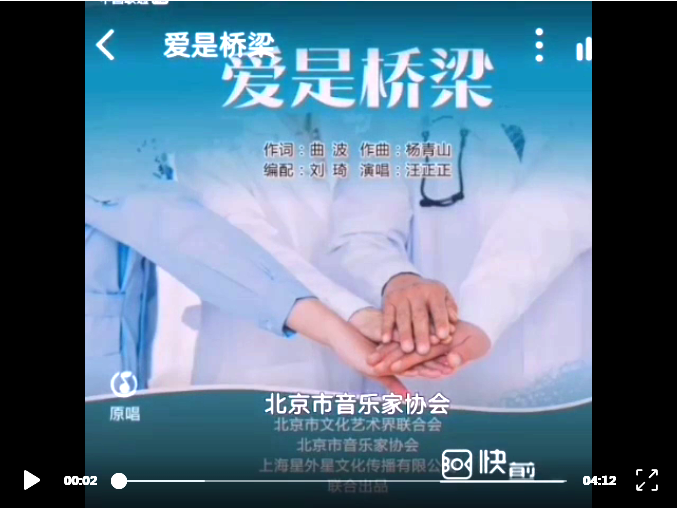
Task: Open the three-dot overflow menu
Action: pyautogui.click(x=539, y=45)
